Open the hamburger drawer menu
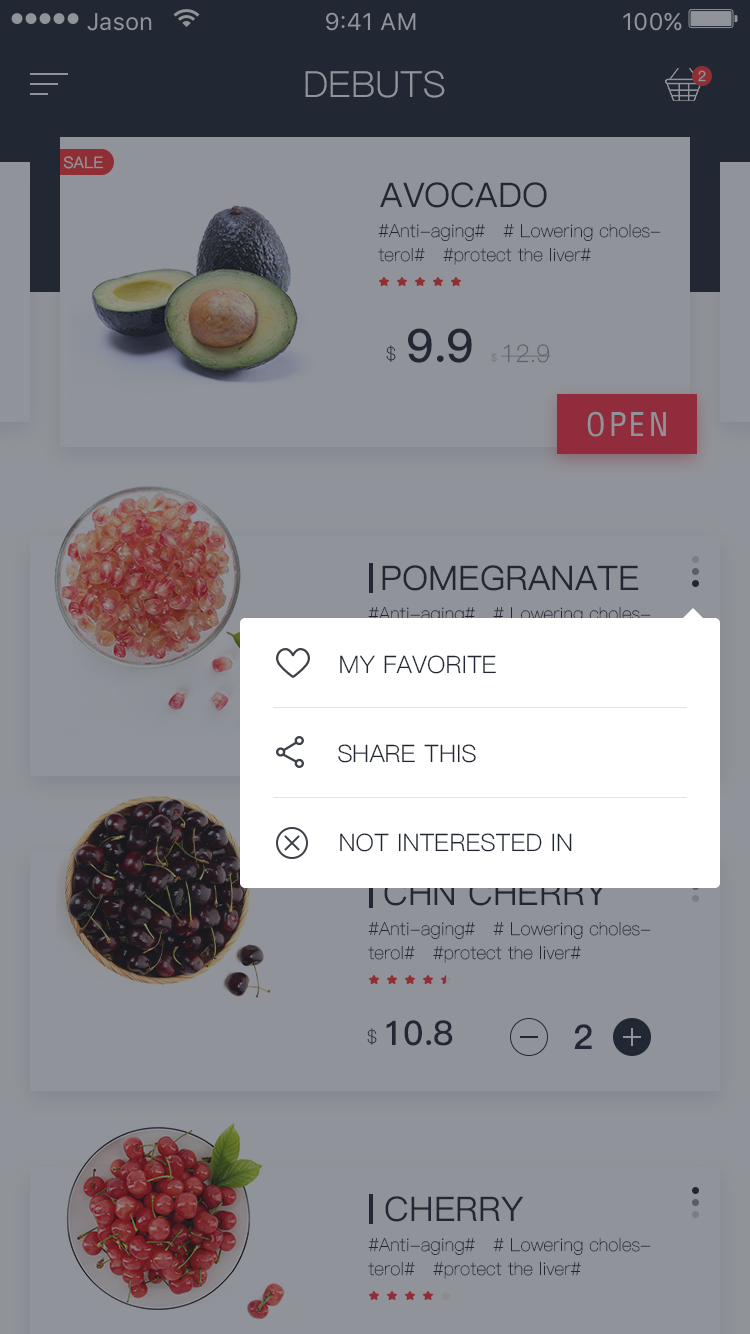The width and height of the screenshot is (750, 1334). [x=49, y=85]
